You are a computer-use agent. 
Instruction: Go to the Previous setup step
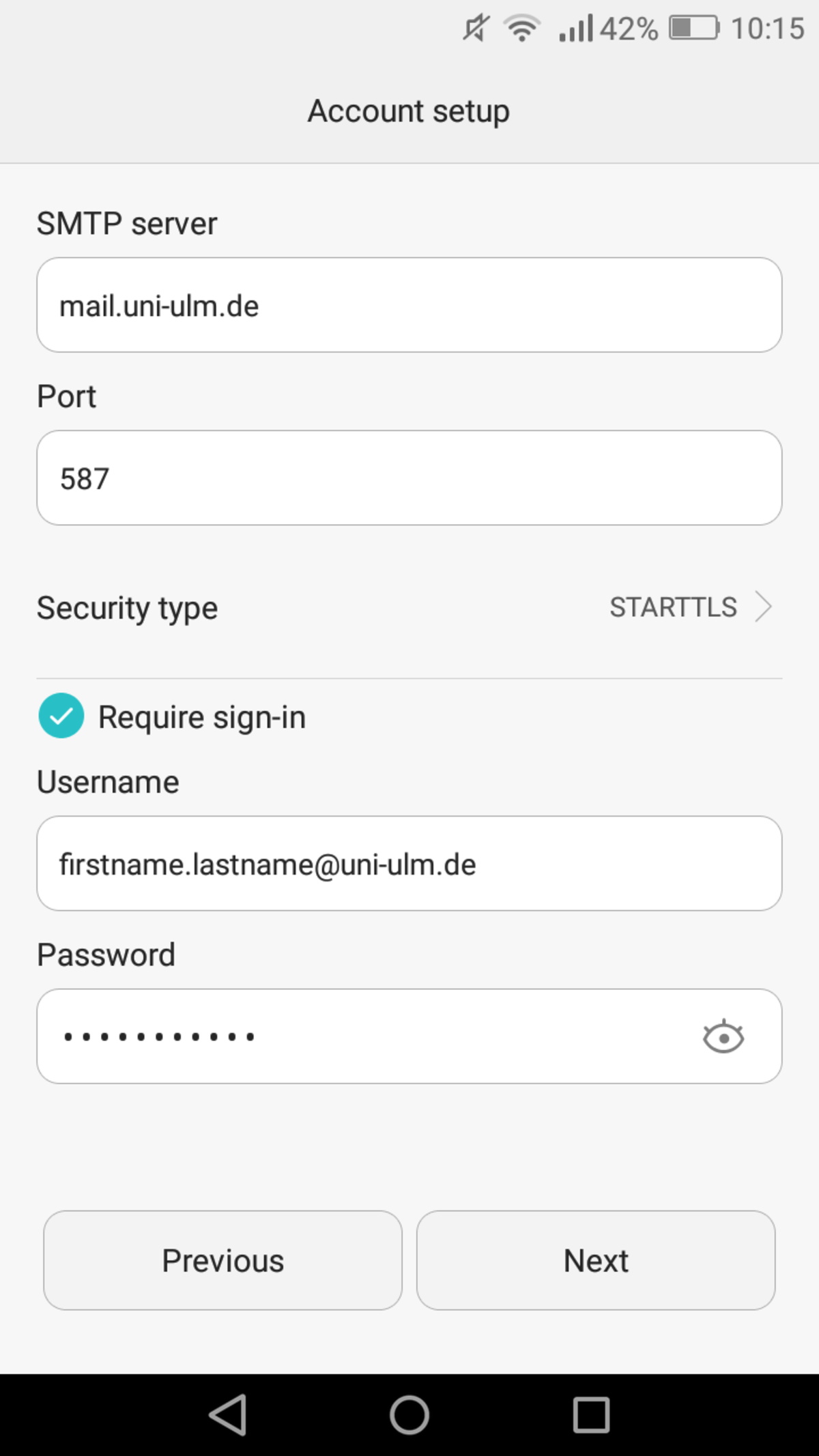coord(222,1260)
